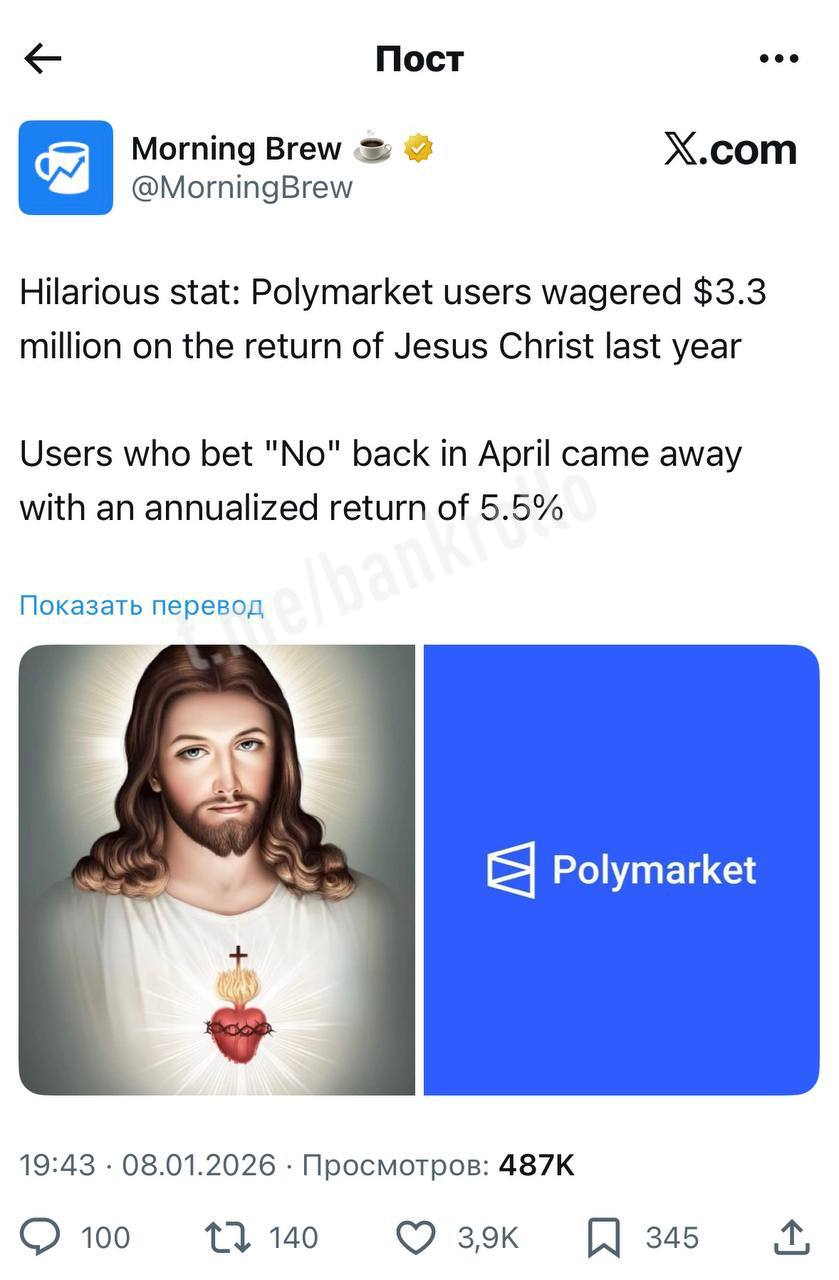Like the post with heart icon
The height and width of the screenshot is (1280, 839).
click(x=416, y=1237)
